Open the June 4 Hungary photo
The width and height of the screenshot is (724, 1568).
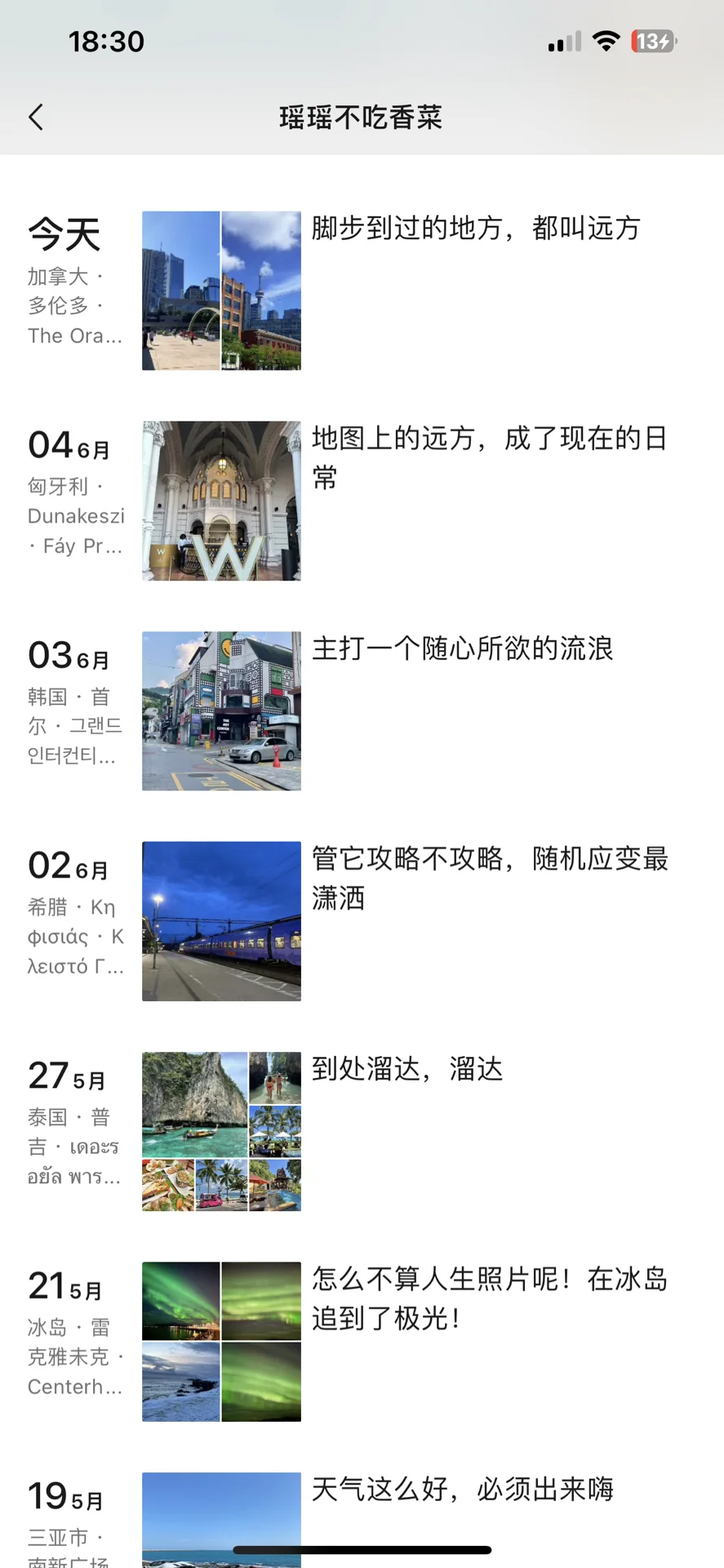[x=221, y=501]
